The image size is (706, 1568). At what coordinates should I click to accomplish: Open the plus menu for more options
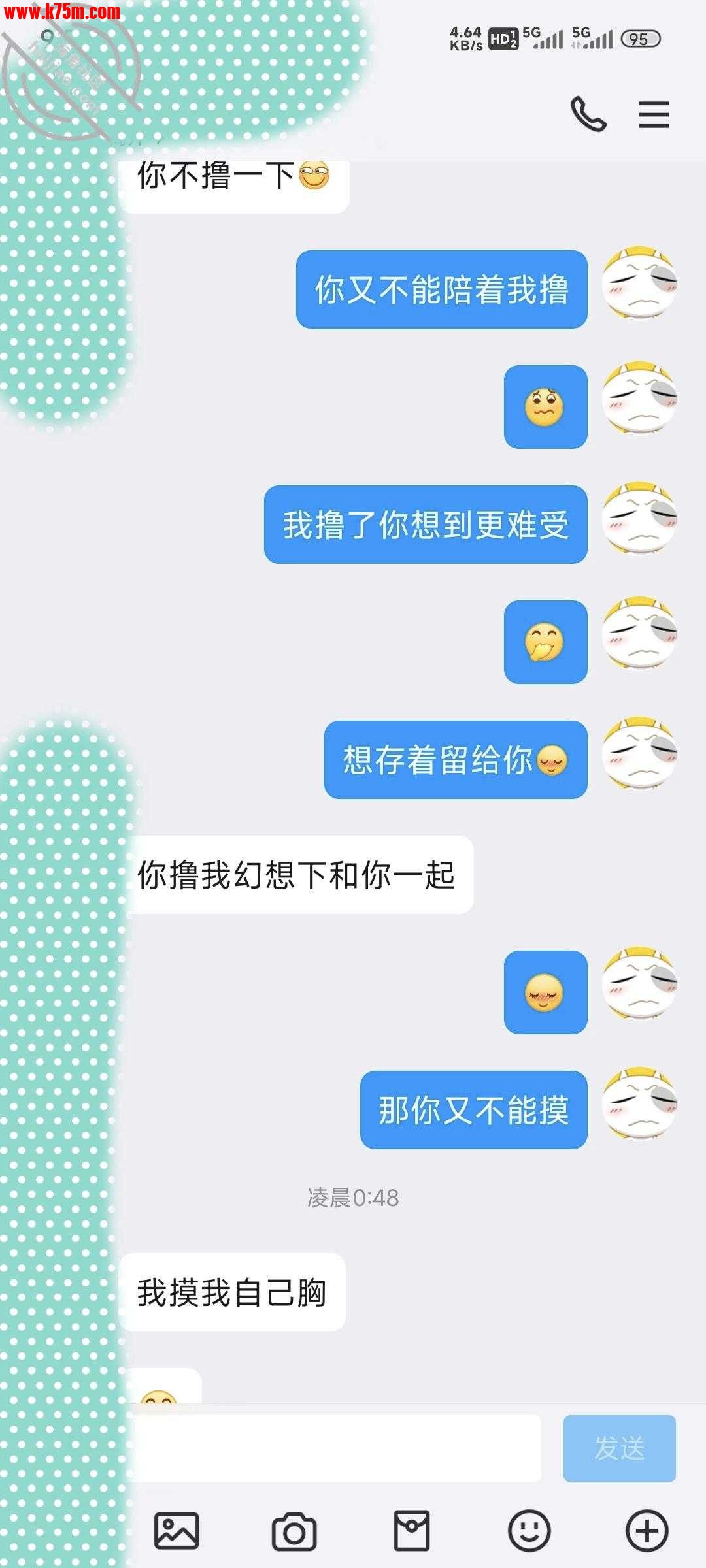click(647, 1530)
